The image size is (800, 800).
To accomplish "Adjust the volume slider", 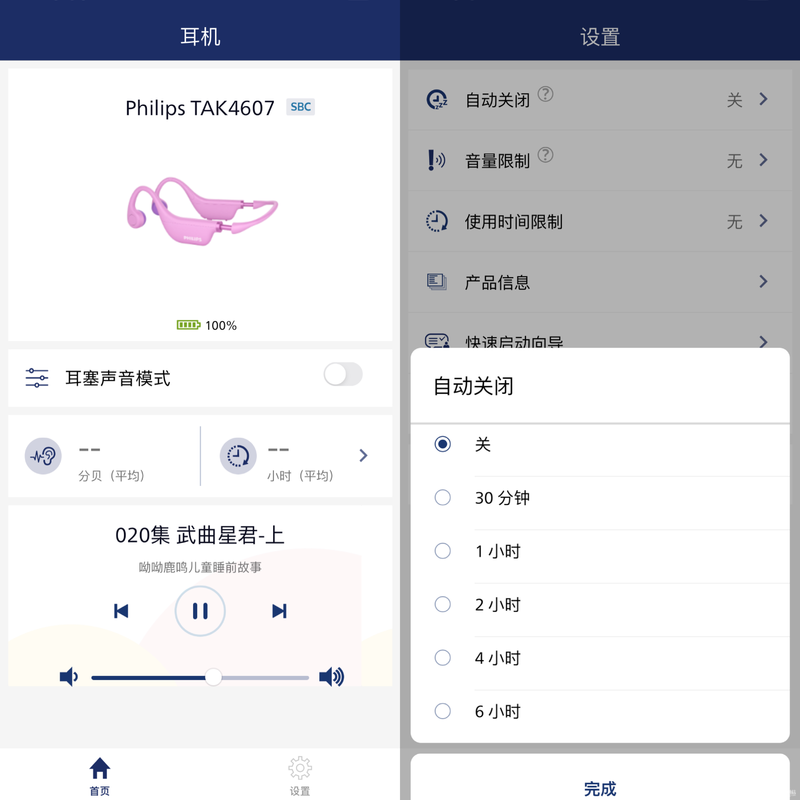I will [x=213, y=677].
